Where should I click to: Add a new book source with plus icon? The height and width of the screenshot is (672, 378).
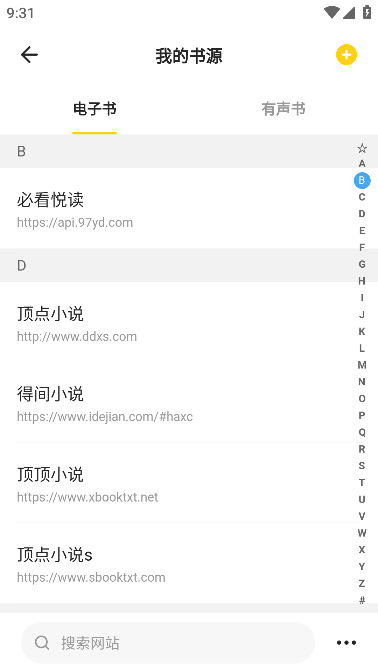346,55
